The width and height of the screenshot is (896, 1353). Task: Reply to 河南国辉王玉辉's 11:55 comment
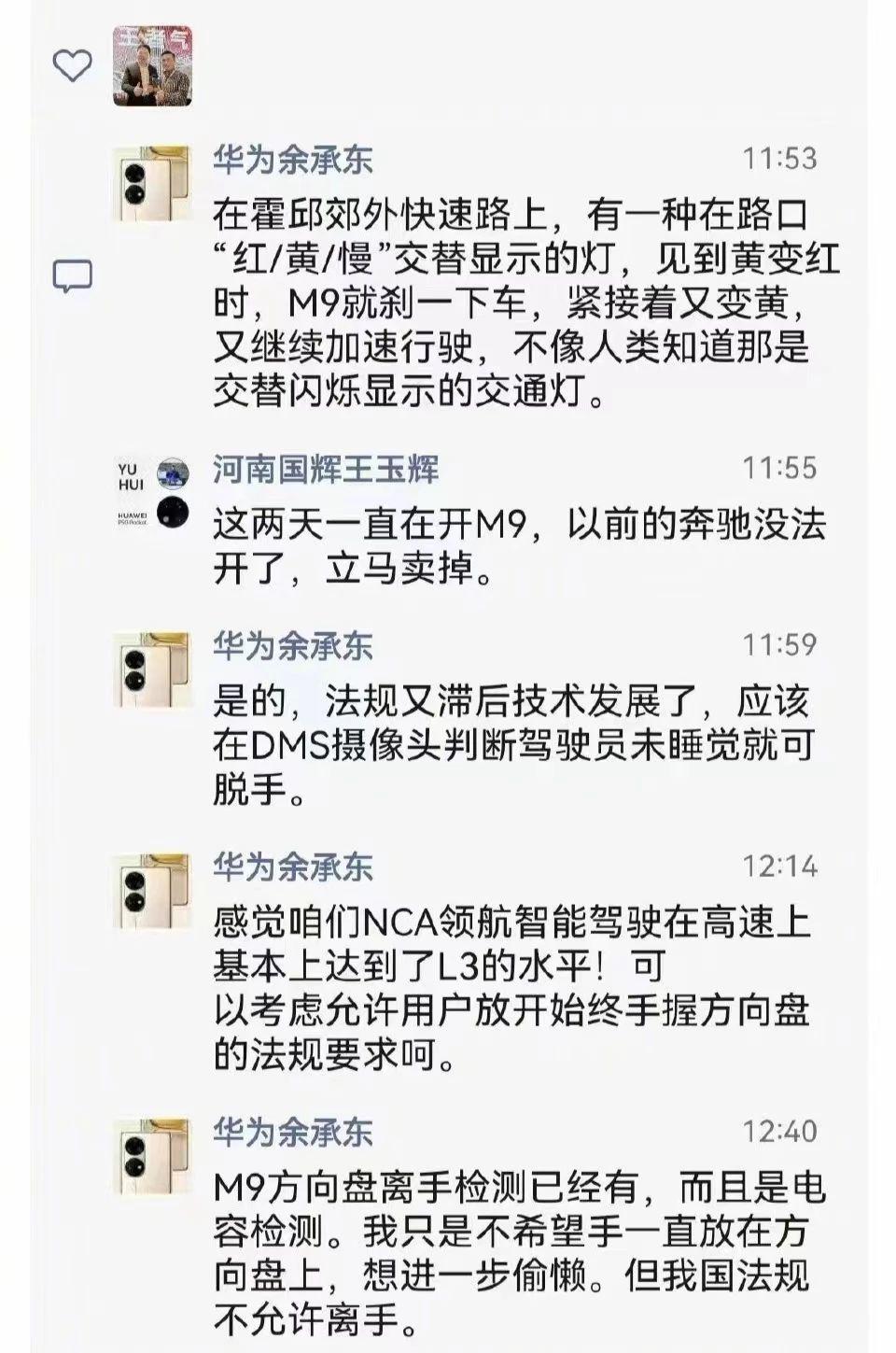[x=518, y=547]
